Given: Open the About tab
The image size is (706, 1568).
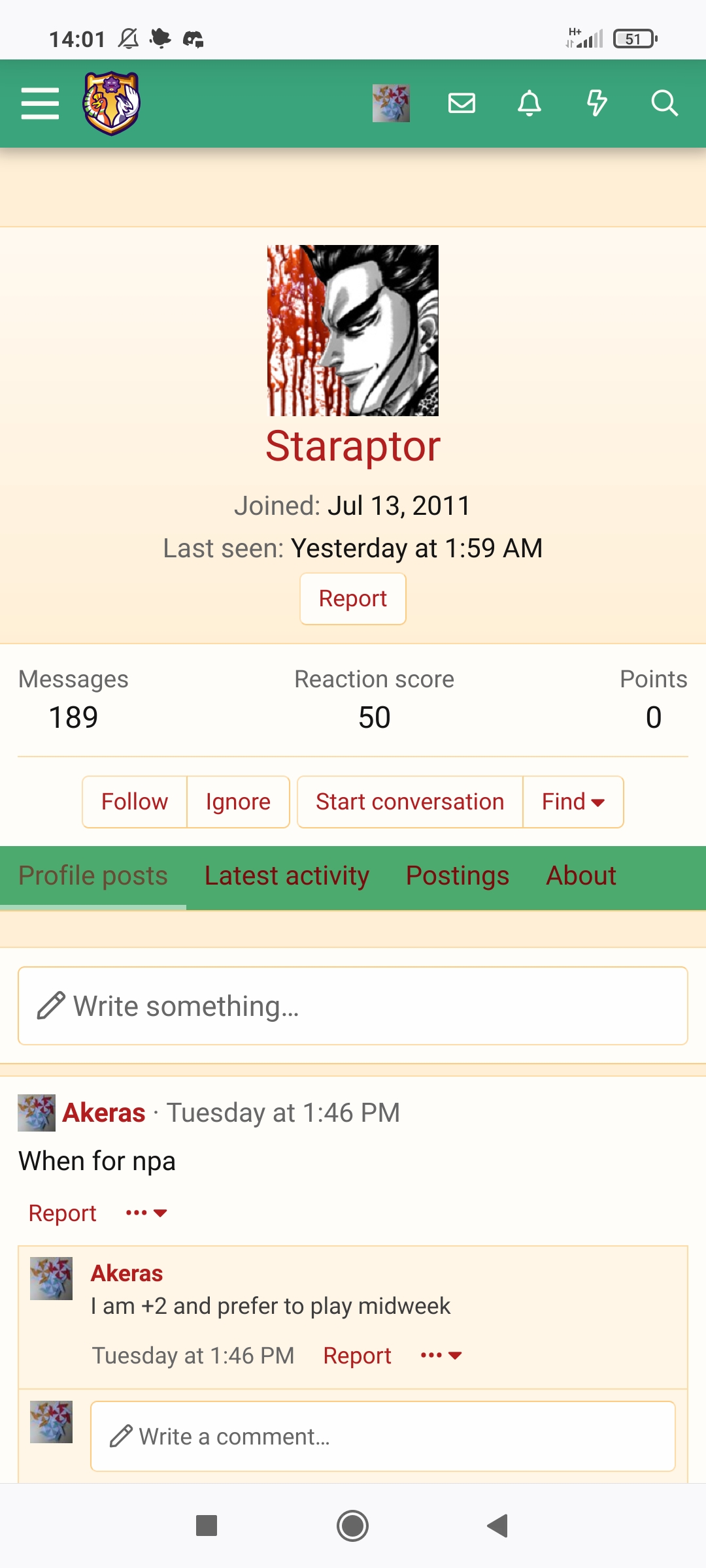Looking at the screenshot, I should pyautogui.click(x=581, y=876).
